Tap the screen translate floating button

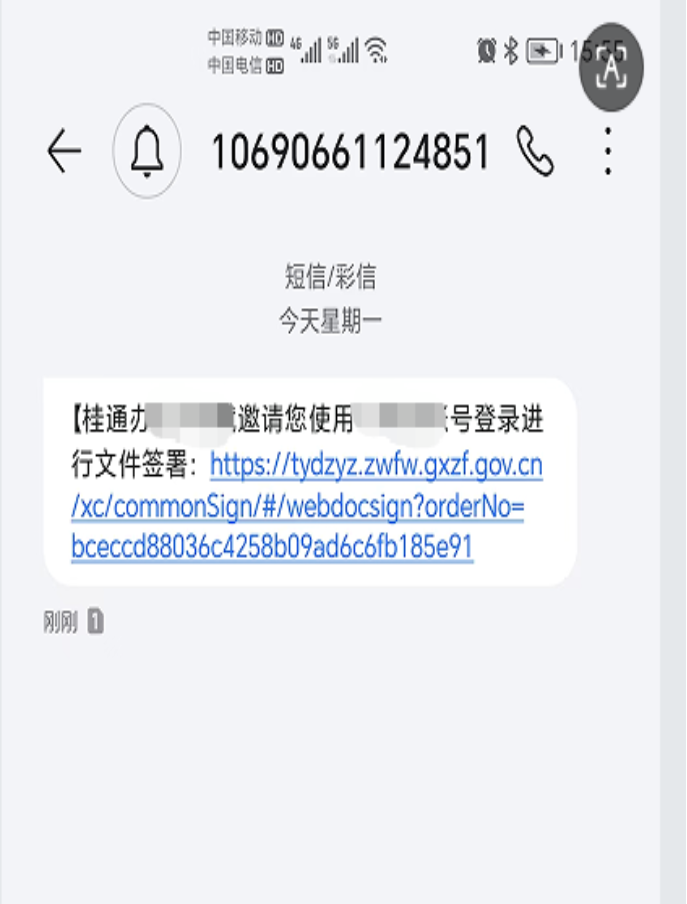click(611, 67)
